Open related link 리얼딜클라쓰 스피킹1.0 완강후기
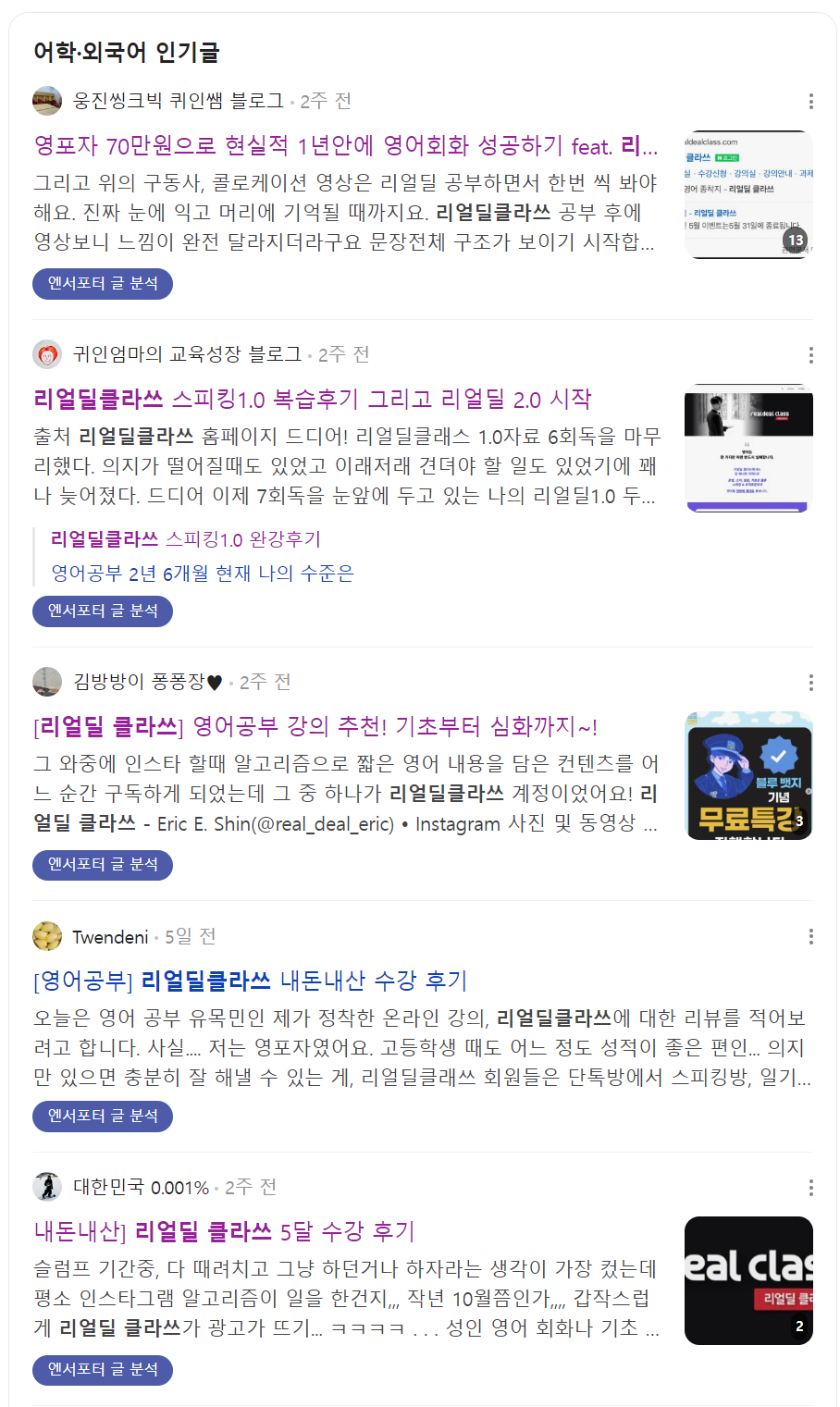The height and width of the screenshot is (1407, 840). 186,539
